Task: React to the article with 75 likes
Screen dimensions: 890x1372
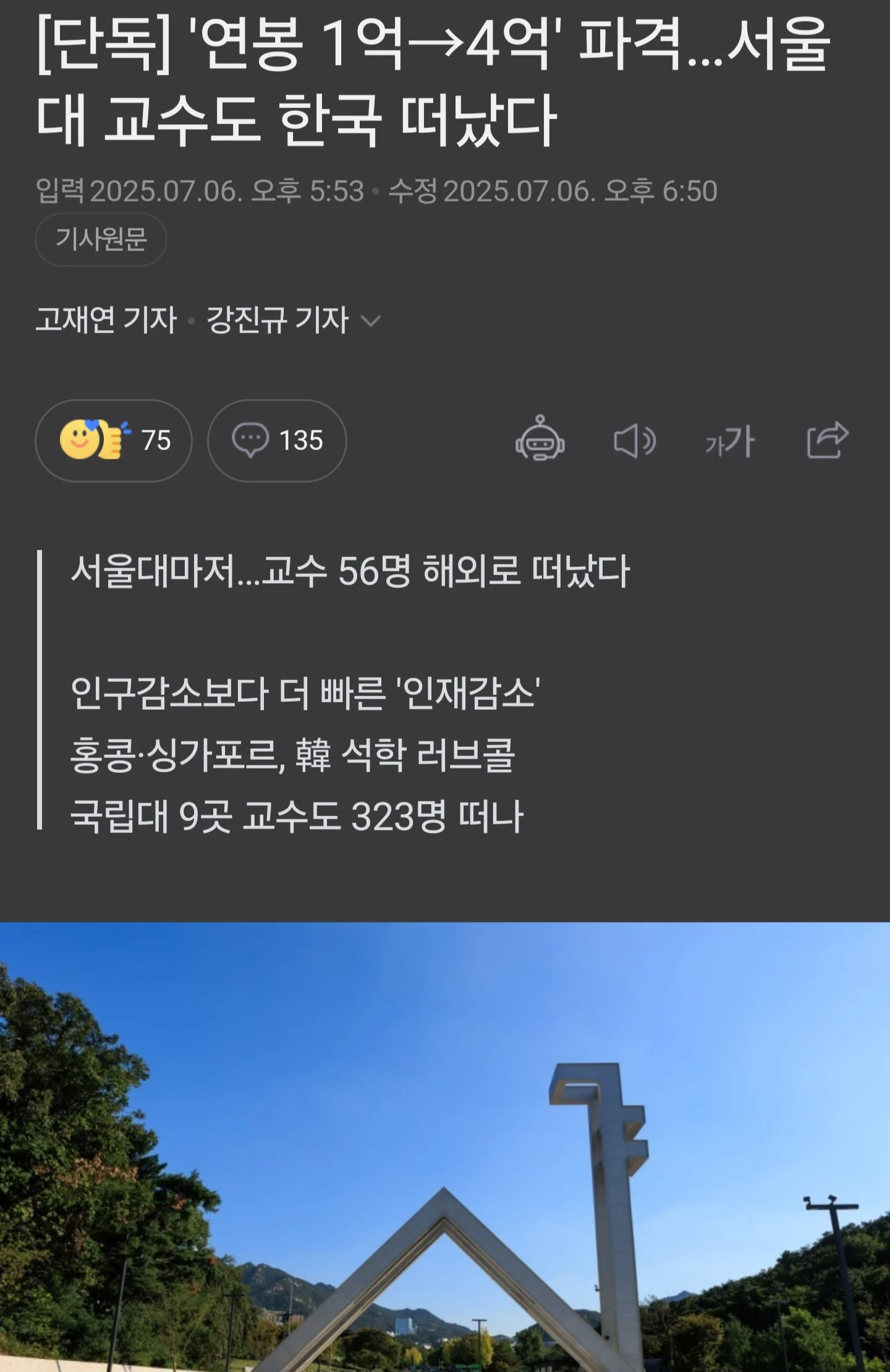Action: coord(114,441)
